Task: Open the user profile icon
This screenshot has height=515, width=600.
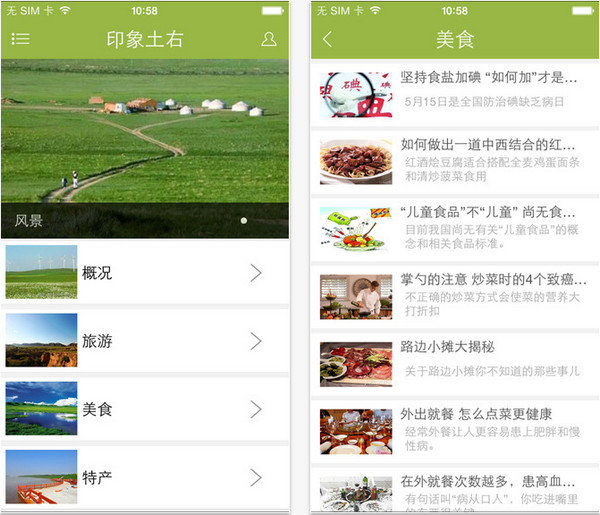Action: [268, 39]
